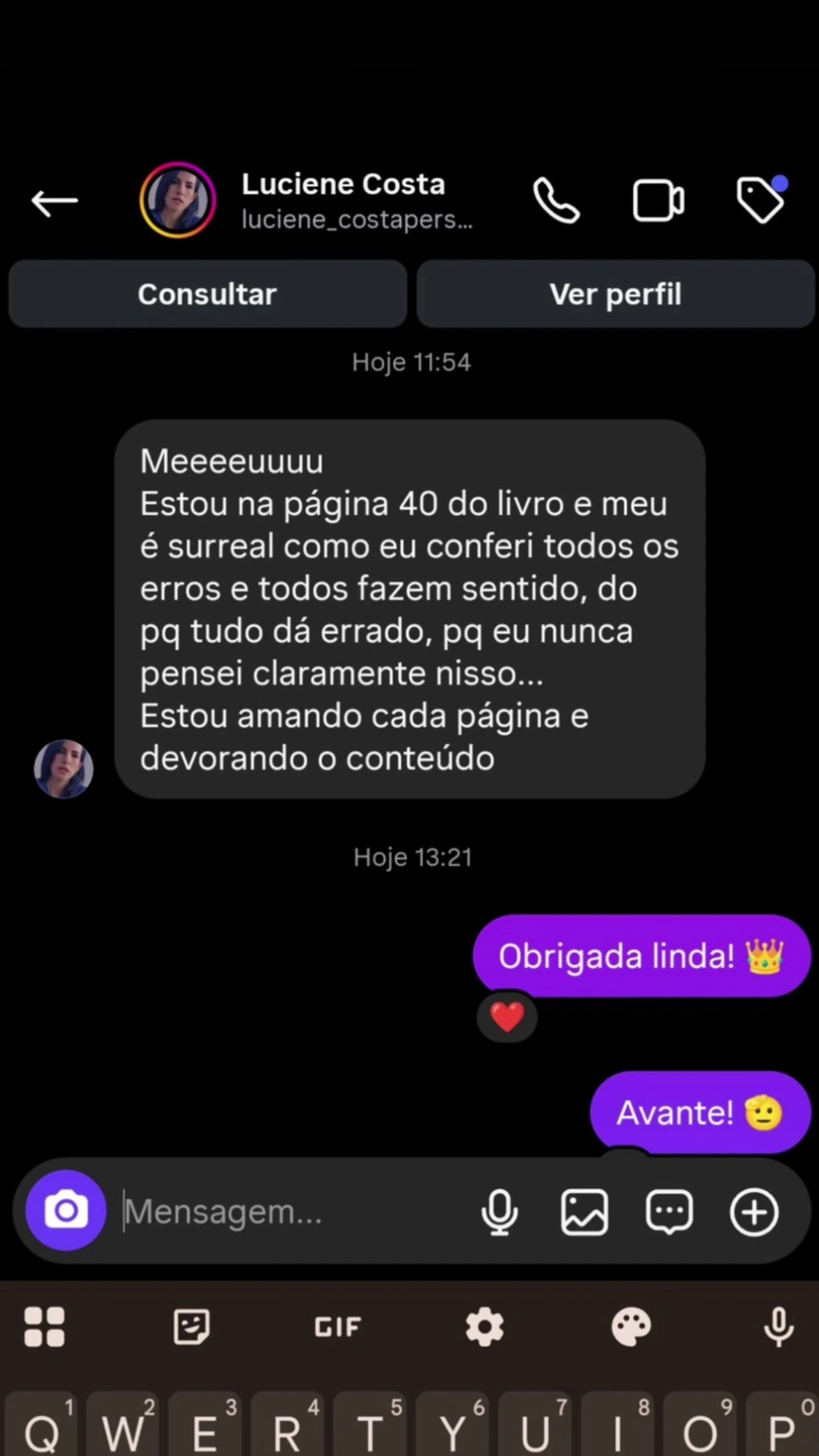Open Ver perfil button
Viewport: 819px width, 1456px height.
616,294
